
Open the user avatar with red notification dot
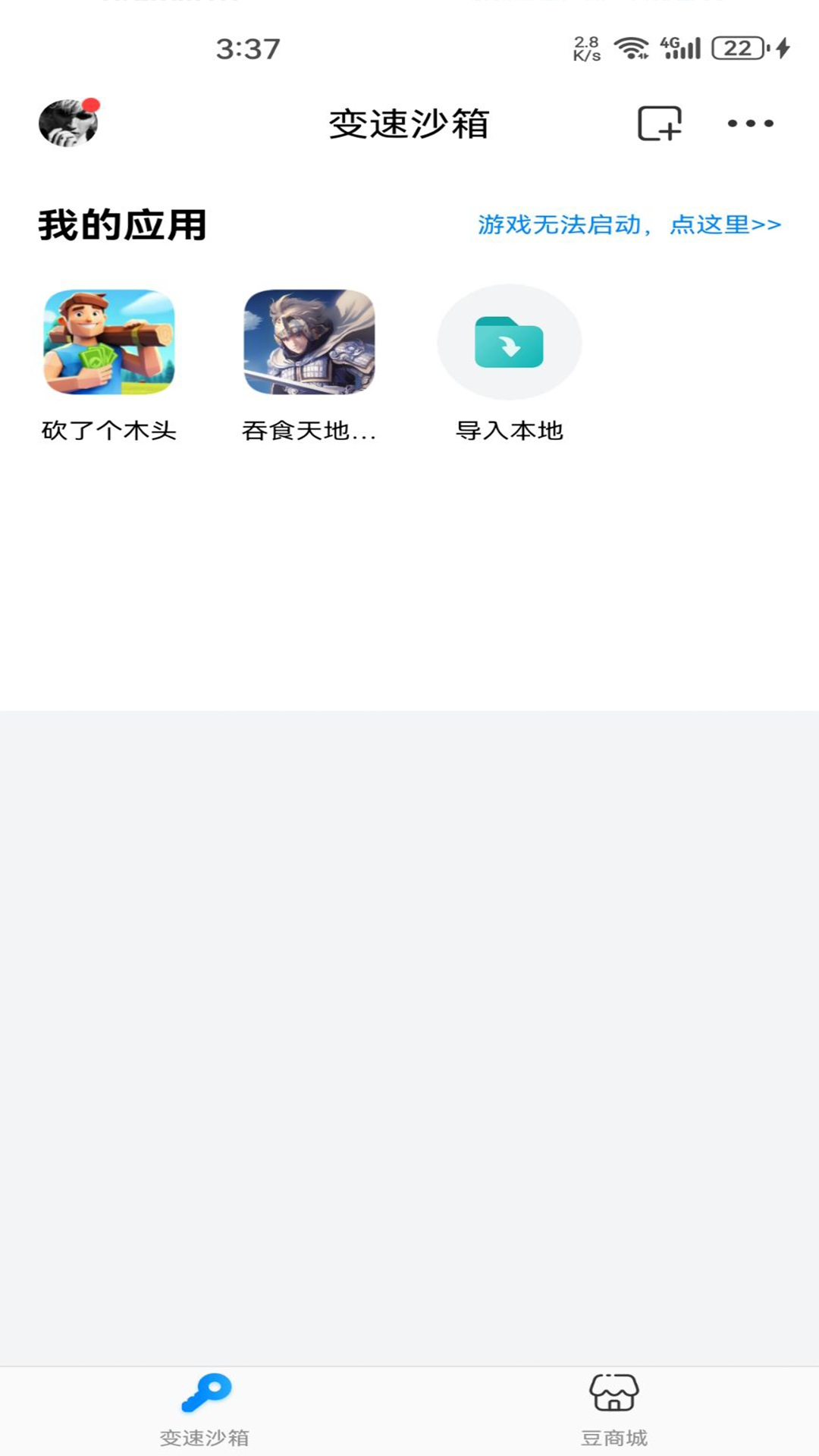[68, 124]
